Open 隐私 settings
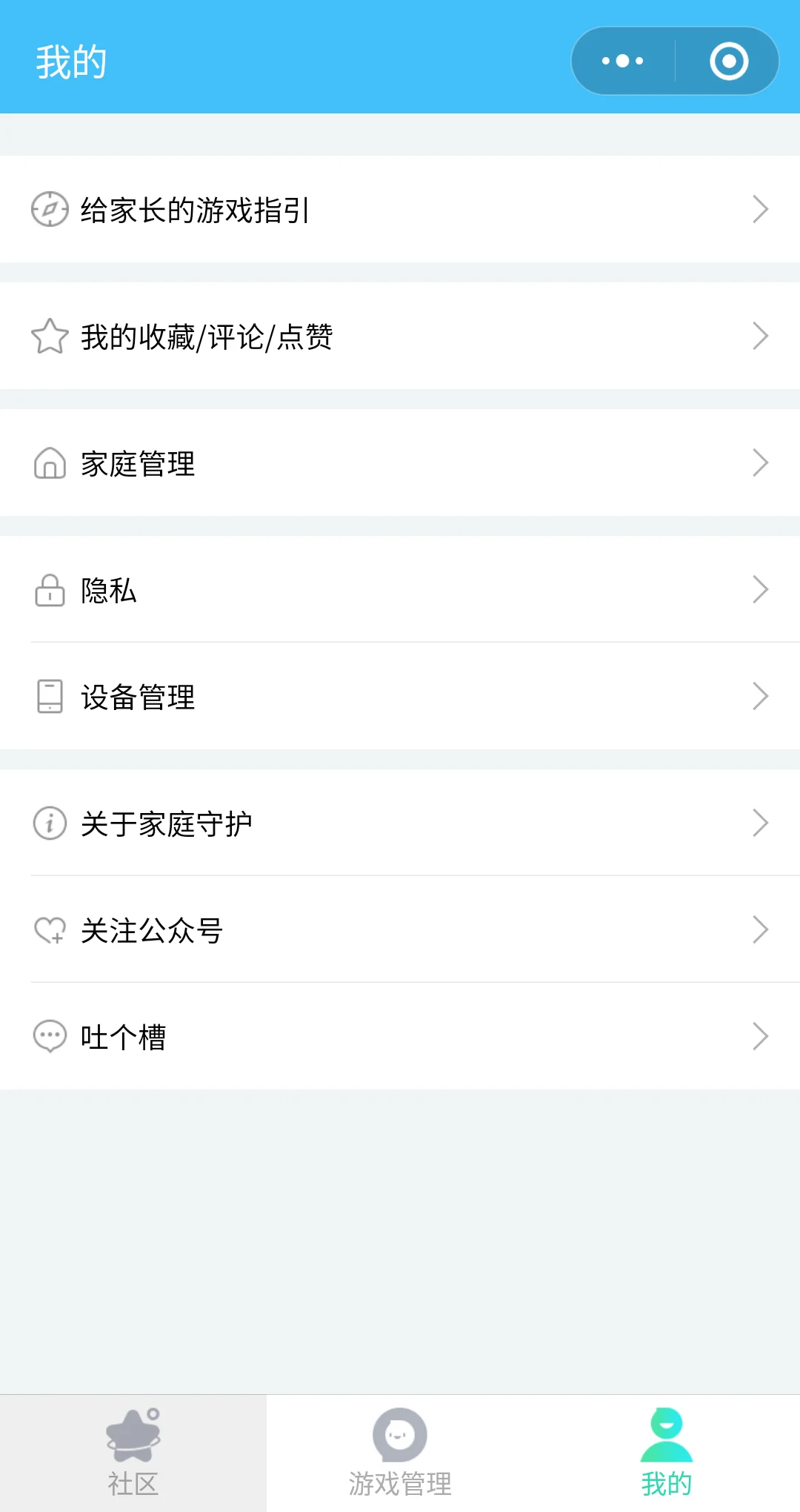Image resolution: width=800 pixels, height=1512 pixels. 400,590
